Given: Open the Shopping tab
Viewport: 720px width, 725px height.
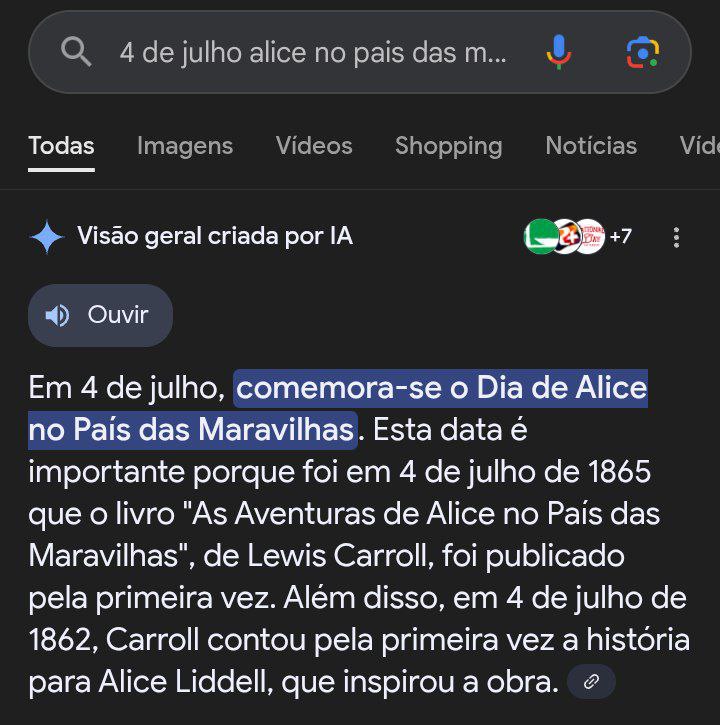Looking at the screenshot, I should tap(448, 146).
